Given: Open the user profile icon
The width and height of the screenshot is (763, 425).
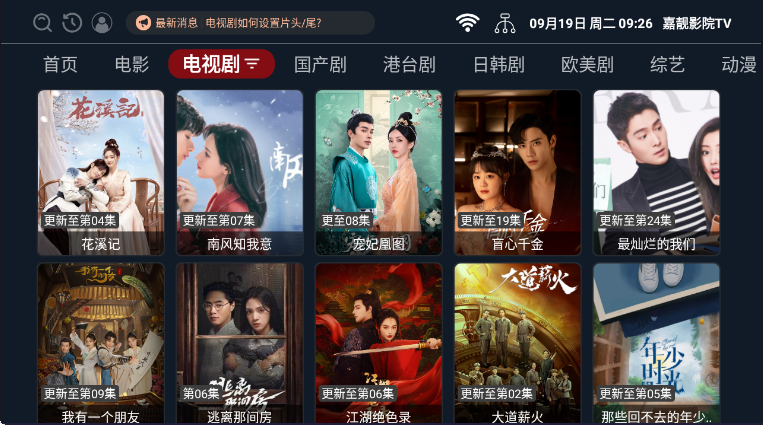Looking at the screenshot, I should click(x=102, y=23).
